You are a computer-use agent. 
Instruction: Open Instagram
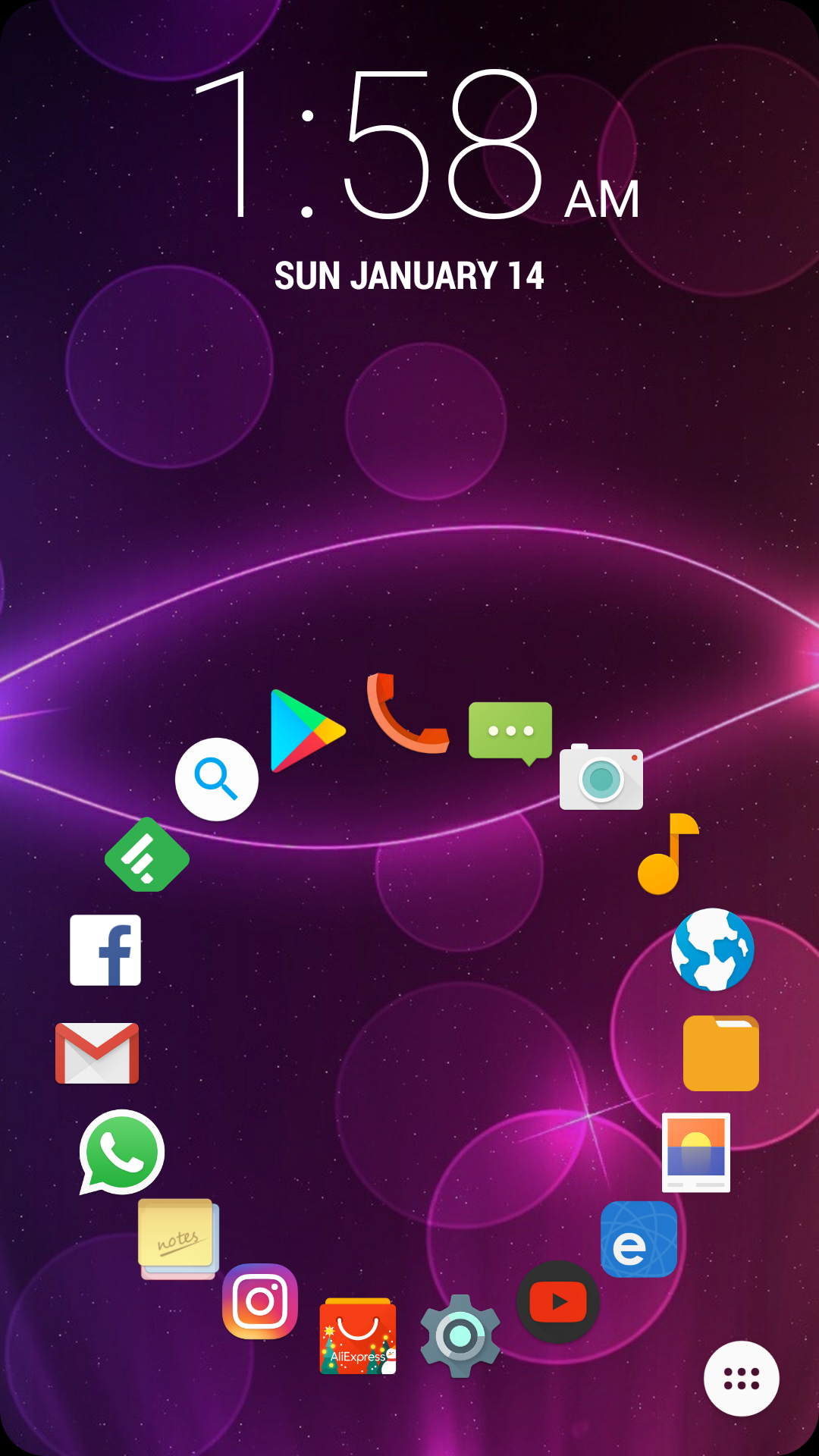[260, 1301]
